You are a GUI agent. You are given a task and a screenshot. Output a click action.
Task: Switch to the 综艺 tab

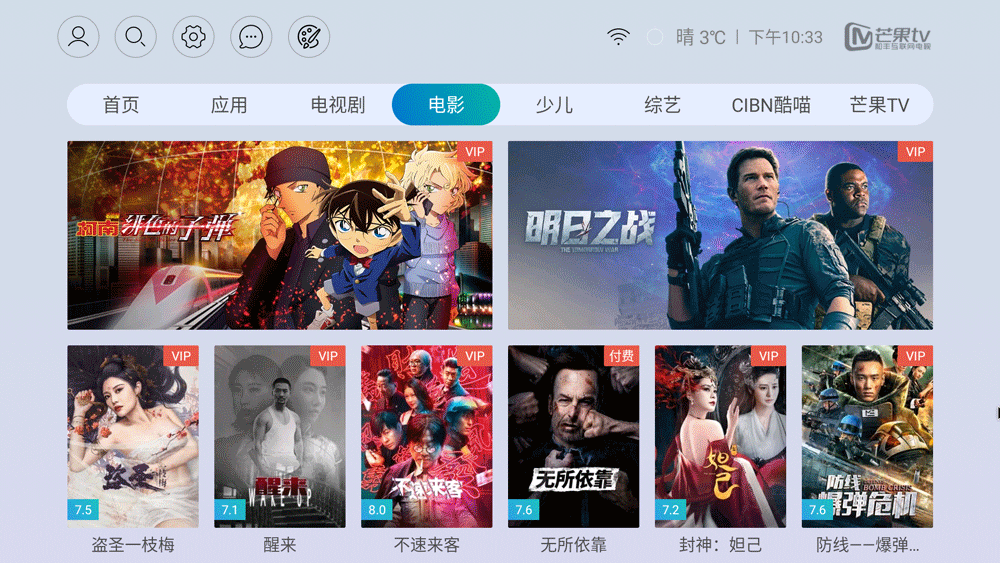[662, 105]
